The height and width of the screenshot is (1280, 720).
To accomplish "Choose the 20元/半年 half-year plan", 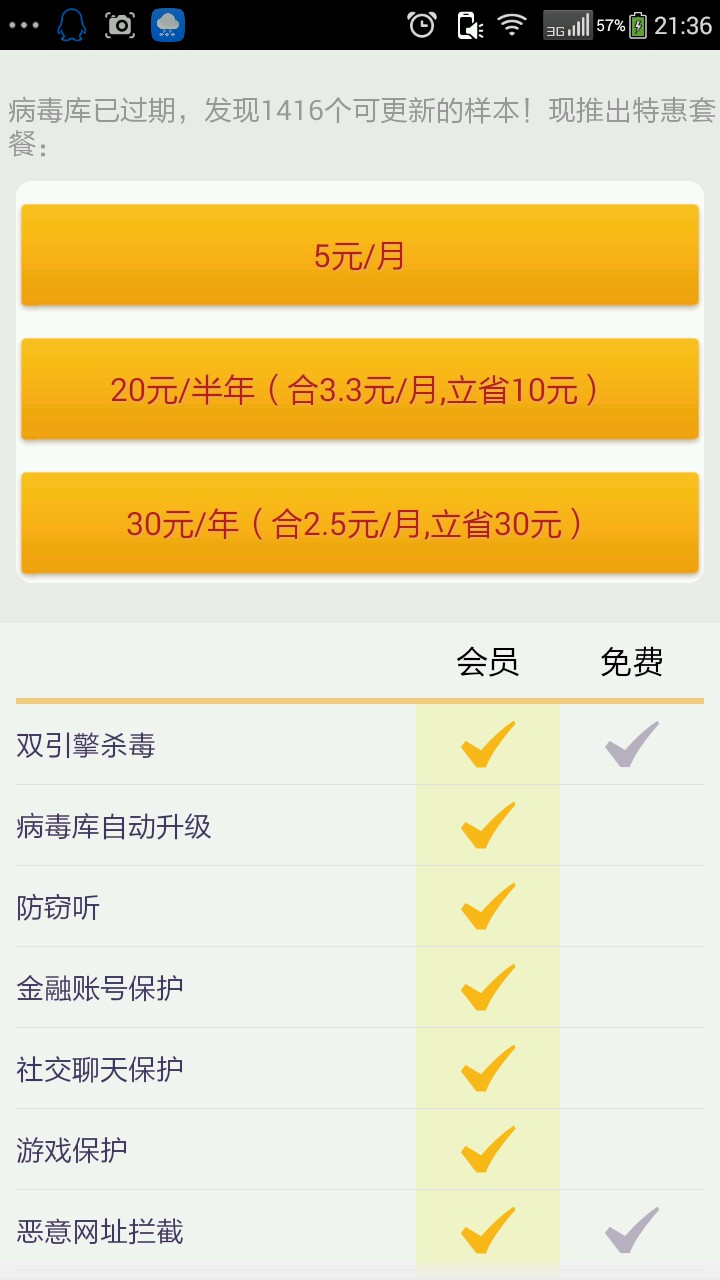I will (359, 389).
